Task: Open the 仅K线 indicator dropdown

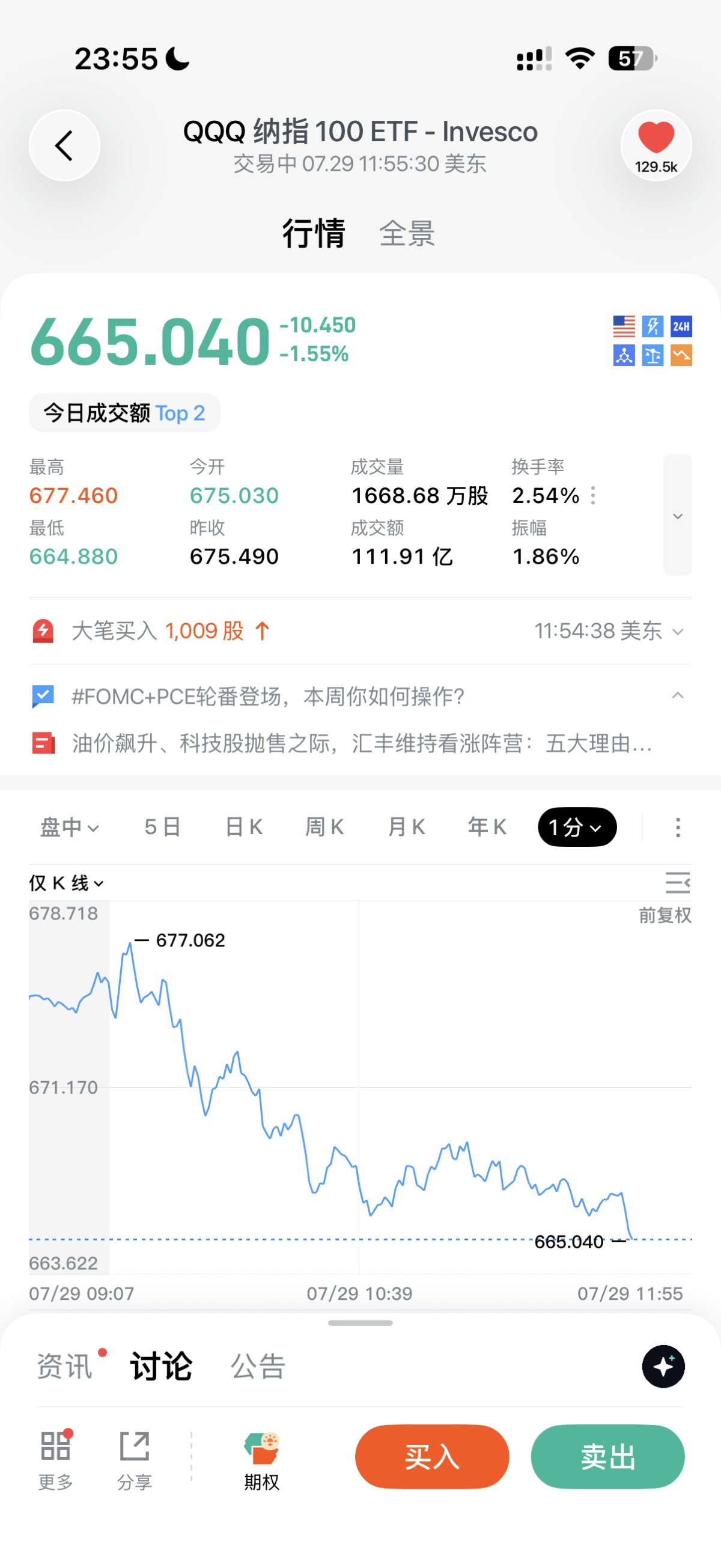Action: pyautogui.click(x=67, y=883)
